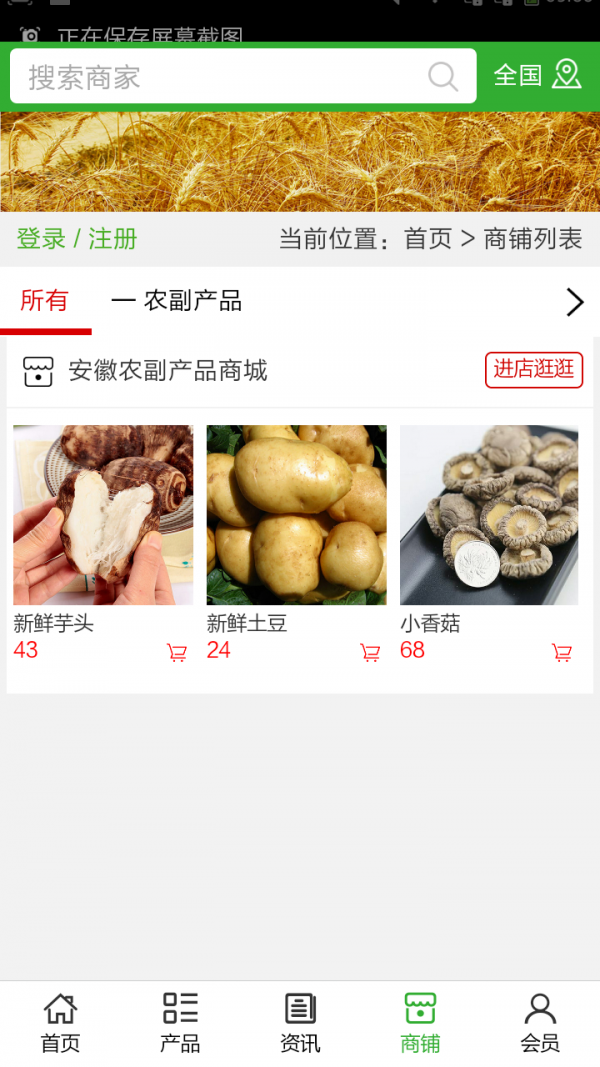The width and height of the screenshot is (600, 1067).
Task: Go to the 资讯 bottom tab
Action: 300,1023
